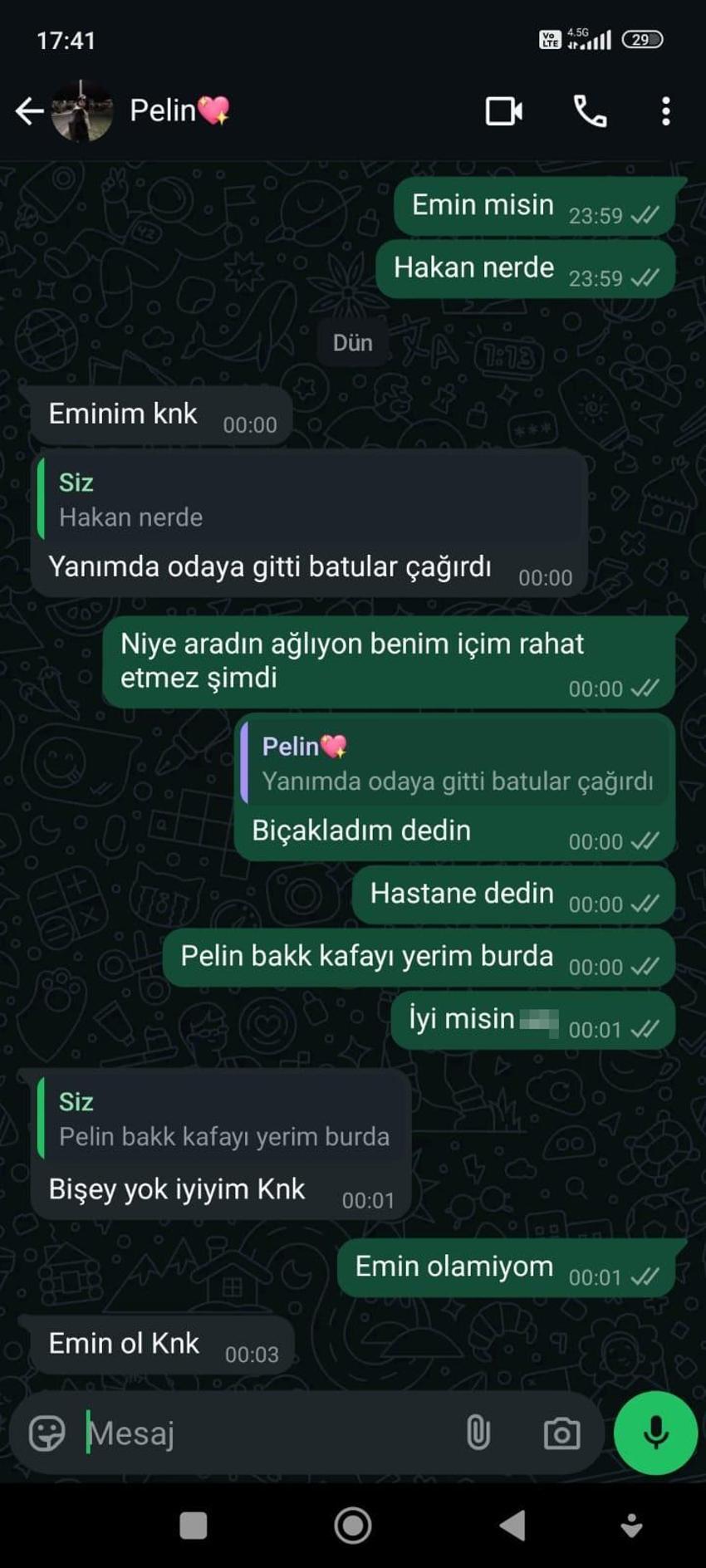Start a video call with Pelin
This screenshot has width=706, height=1568.
(x=504, y=110)
